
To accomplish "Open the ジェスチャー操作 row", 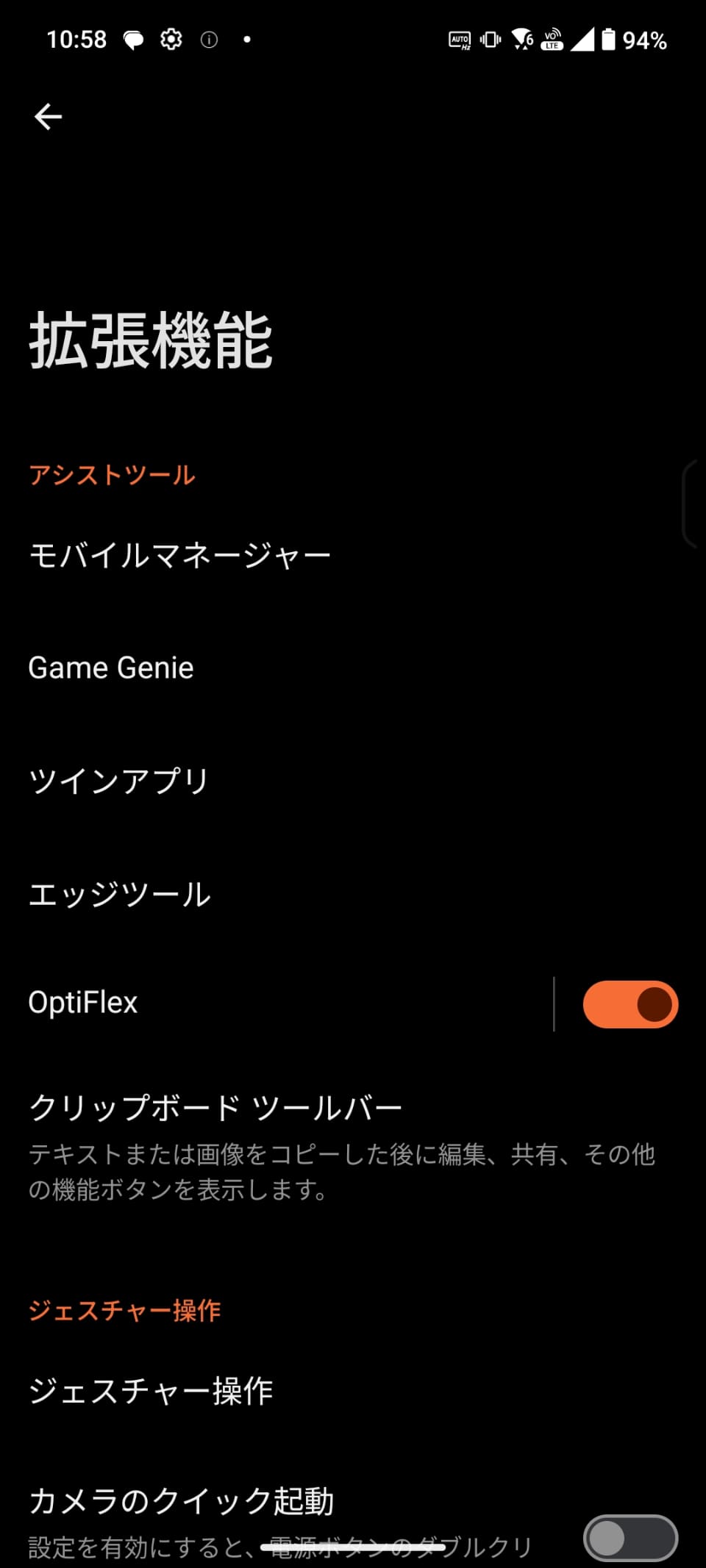I will pos(151,1391).
